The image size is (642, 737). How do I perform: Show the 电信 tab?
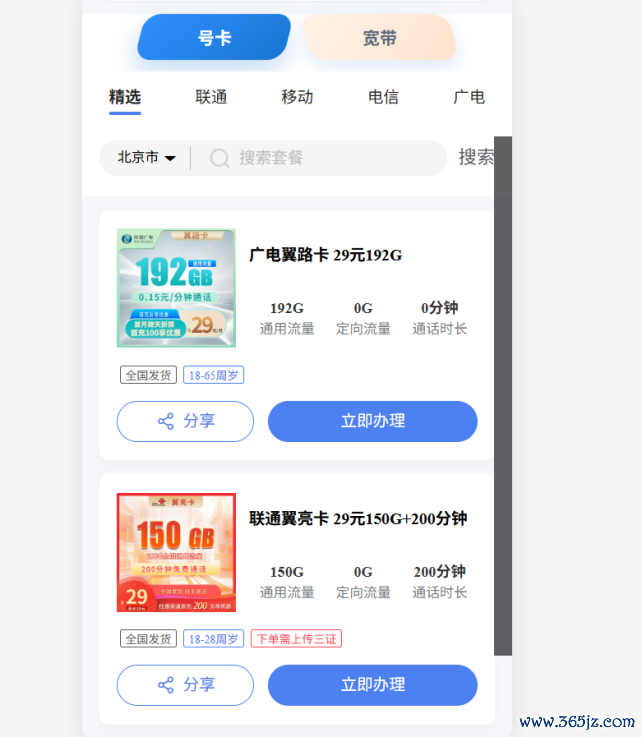pos(383,97)
